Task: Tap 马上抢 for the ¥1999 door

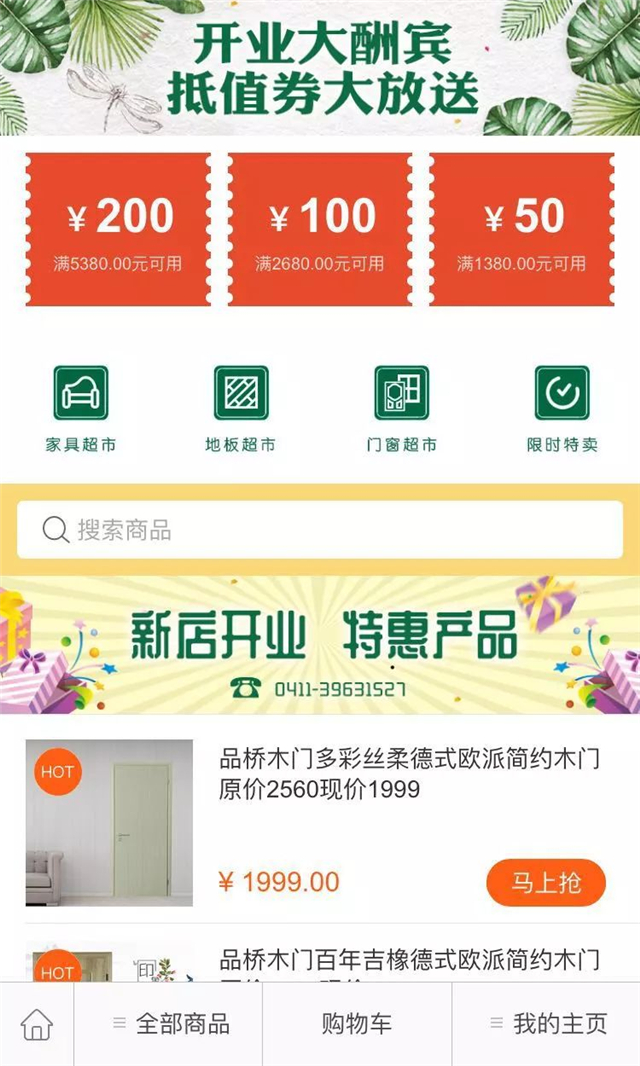Action: tap(546, 882)
